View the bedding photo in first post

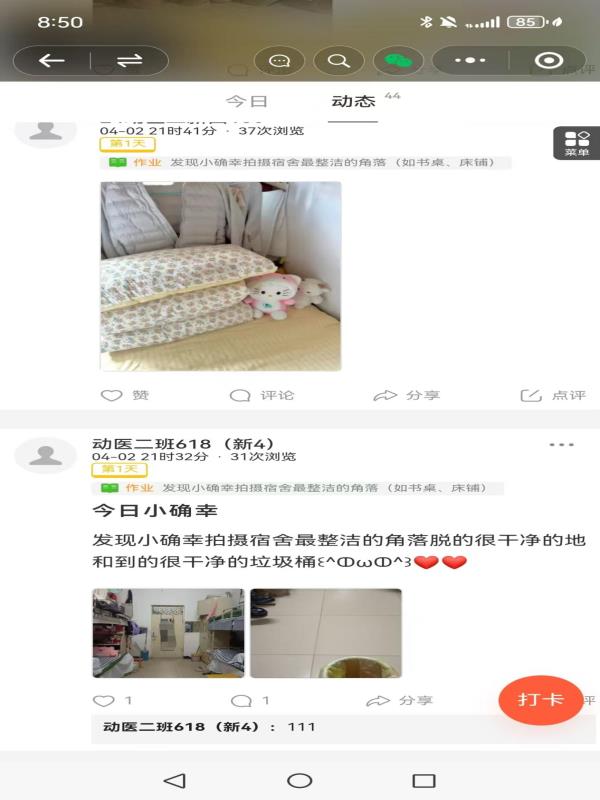point(221,276)
